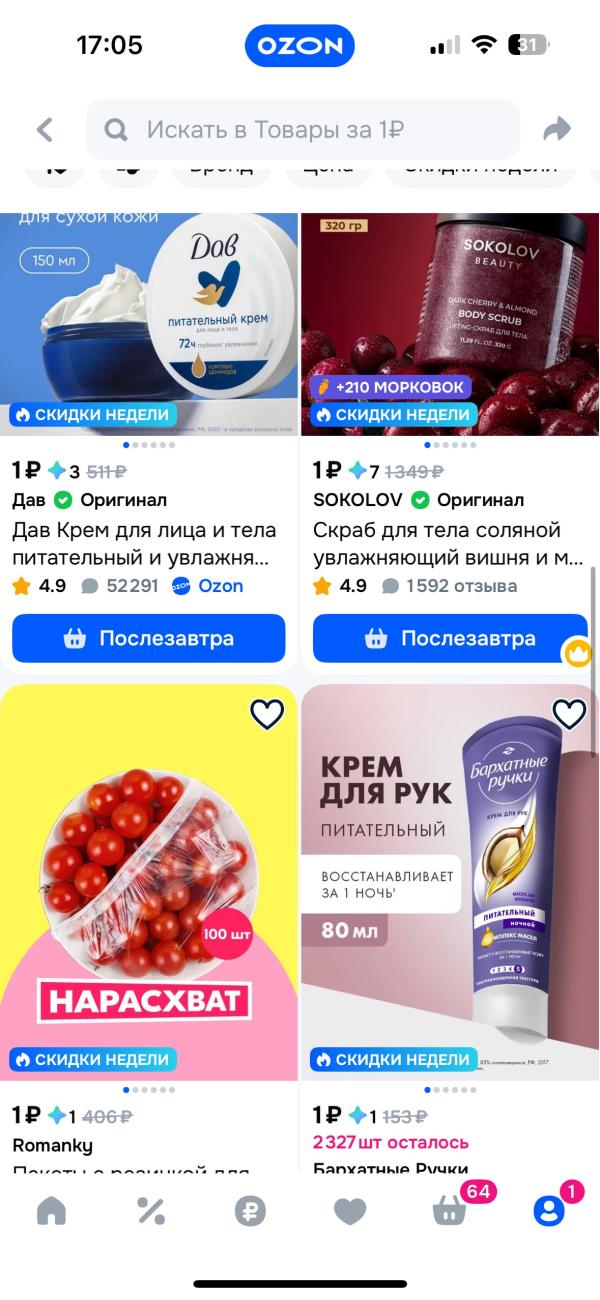Tap the search field Искать в Товары за 1₽
The height and width of the screenshot is (1300, 600).
tap(303, 130)
